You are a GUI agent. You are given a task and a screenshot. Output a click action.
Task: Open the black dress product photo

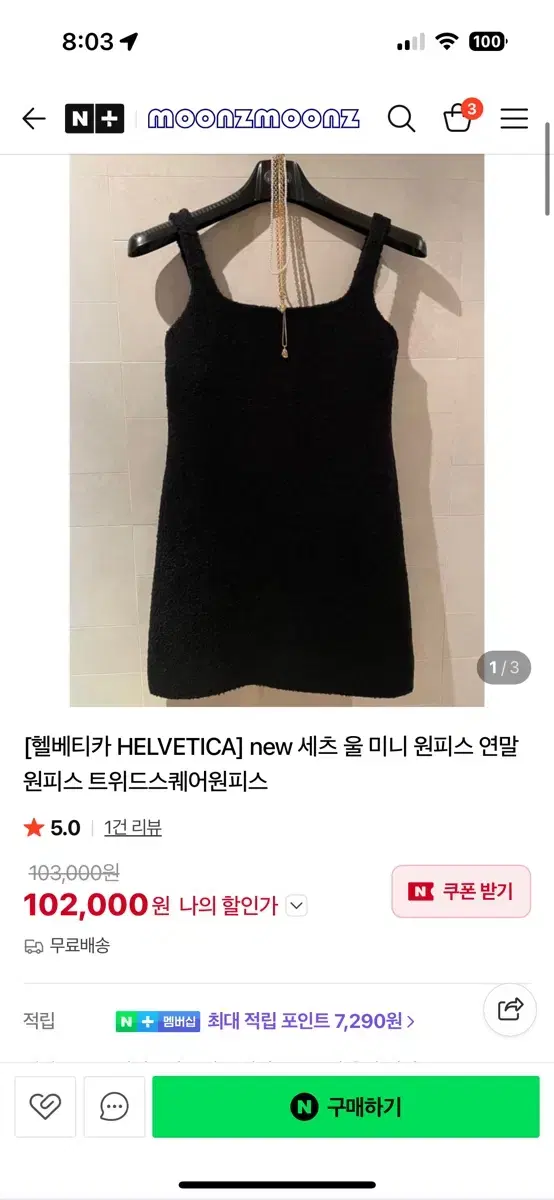point(277,430)
